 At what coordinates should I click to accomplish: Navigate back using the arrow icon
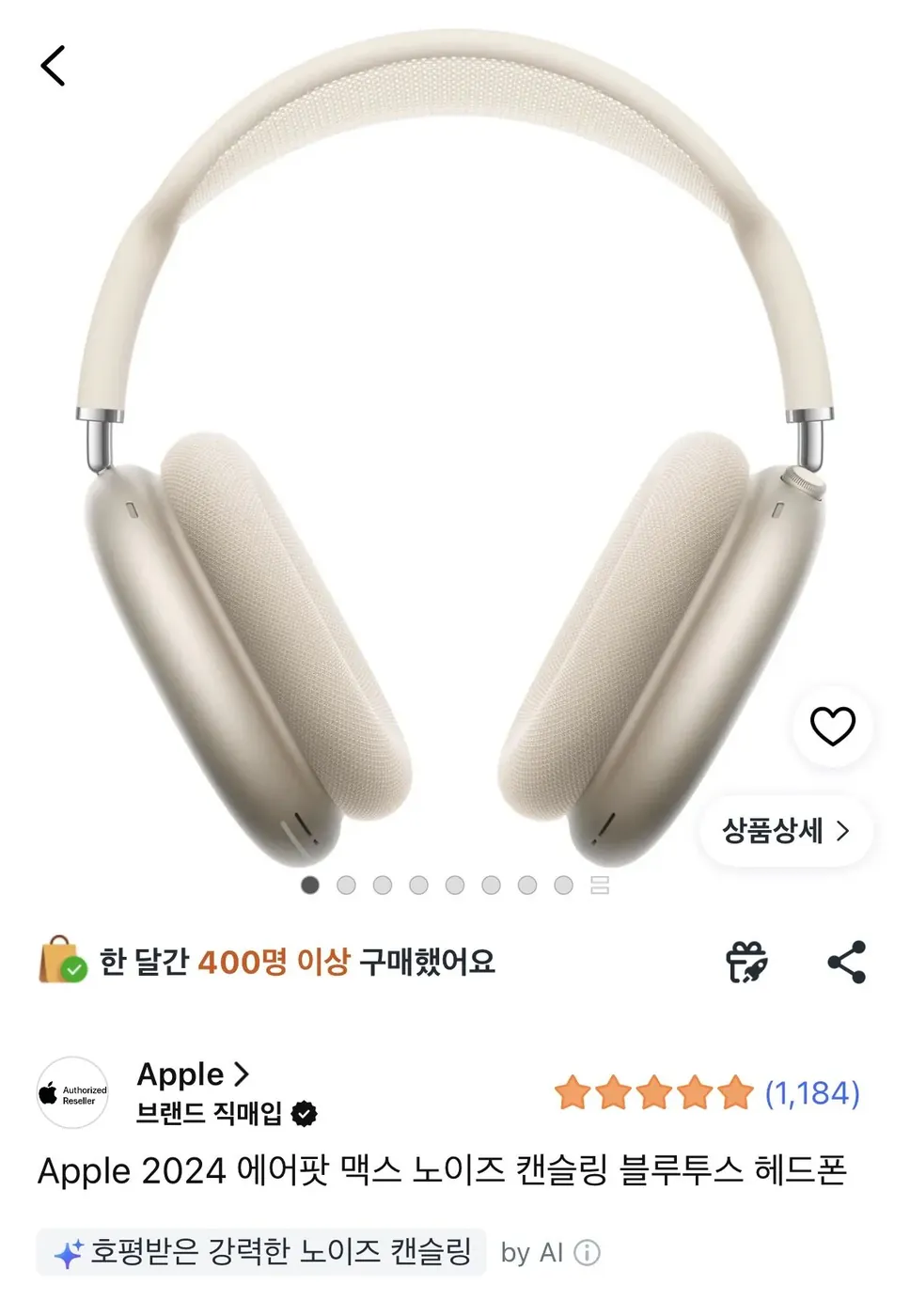point(53,66)
